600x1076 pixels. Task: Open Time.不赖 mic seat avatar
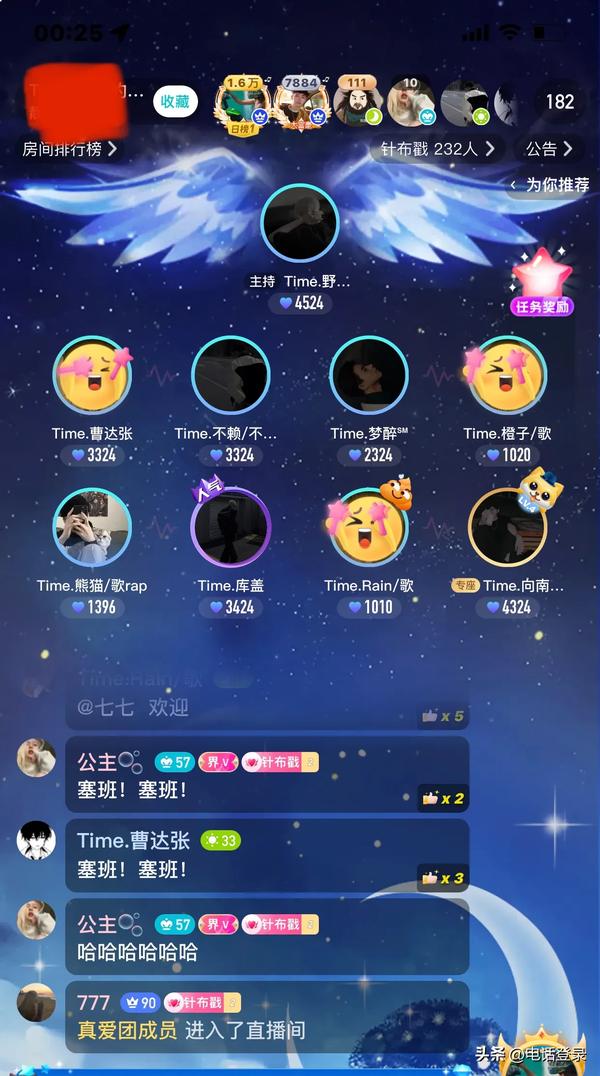tap(231, 375)
